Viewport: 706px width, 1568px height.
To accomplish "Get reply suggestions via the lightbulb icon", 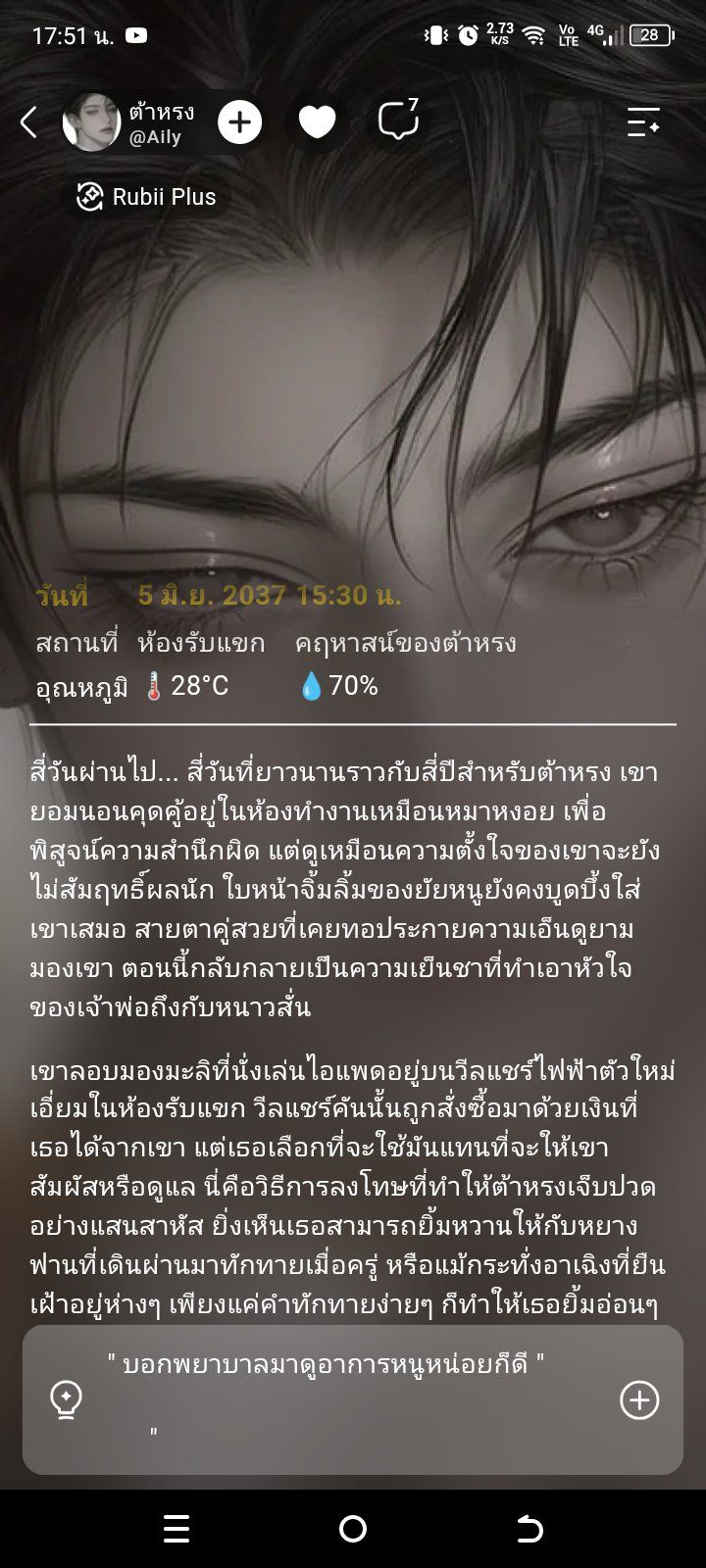I will pos(66,1399).
